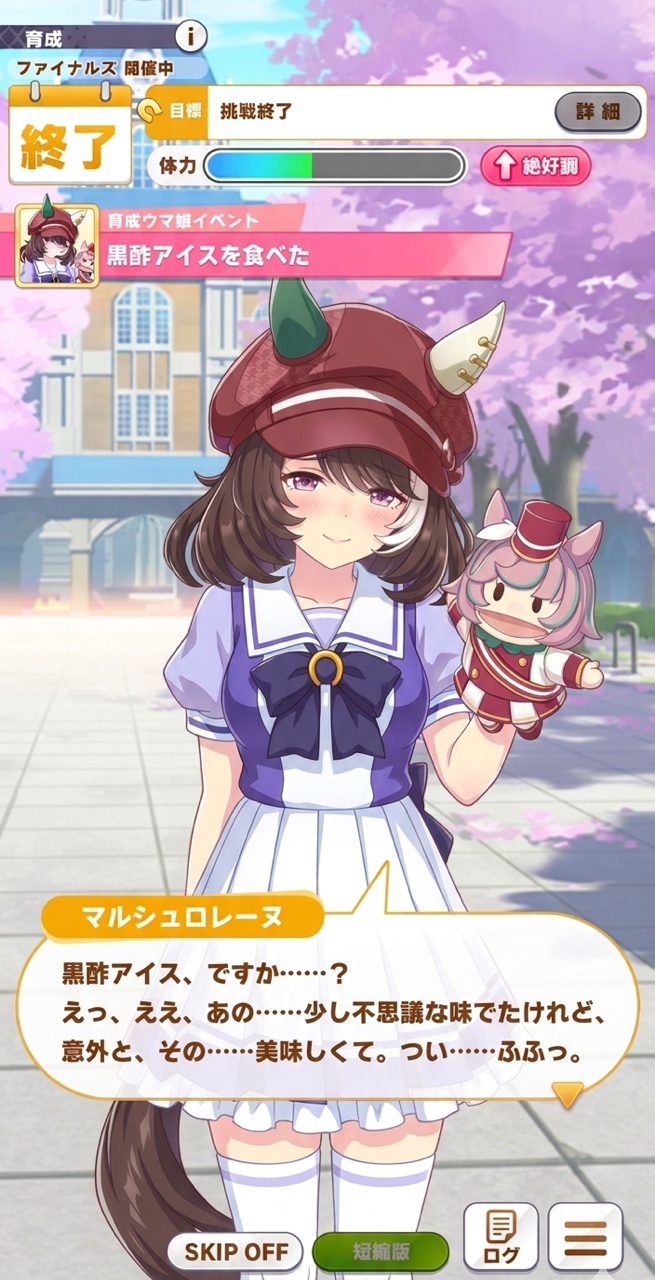Advance the マルシュロレーヌ dialogue box
The width and height of the screenshot is (655, 1280).
pyautogui.click(x=327, y=1012)
